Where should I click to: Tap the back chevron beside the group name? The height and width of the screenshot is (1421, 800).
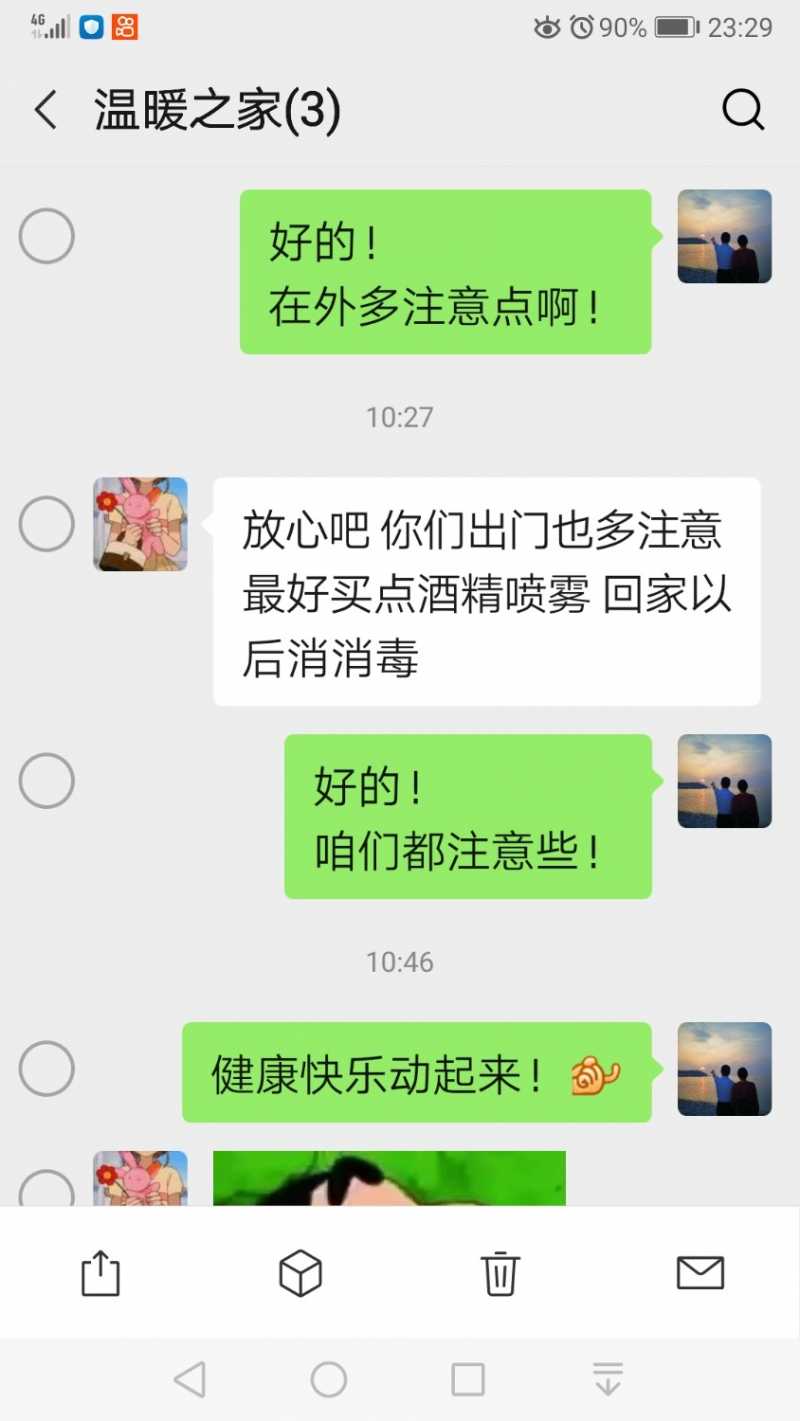pos(45,111)
